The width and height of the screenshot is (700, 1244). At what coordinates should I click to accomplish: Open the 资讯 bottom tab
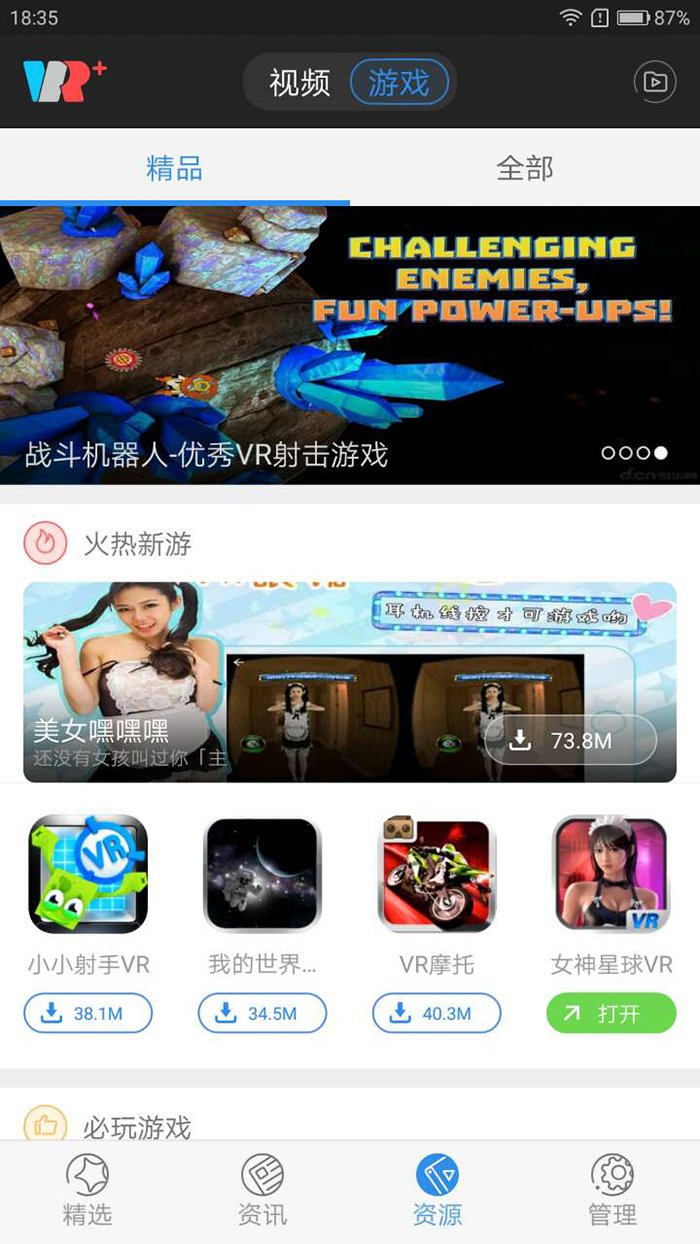tap(262, 1190)
